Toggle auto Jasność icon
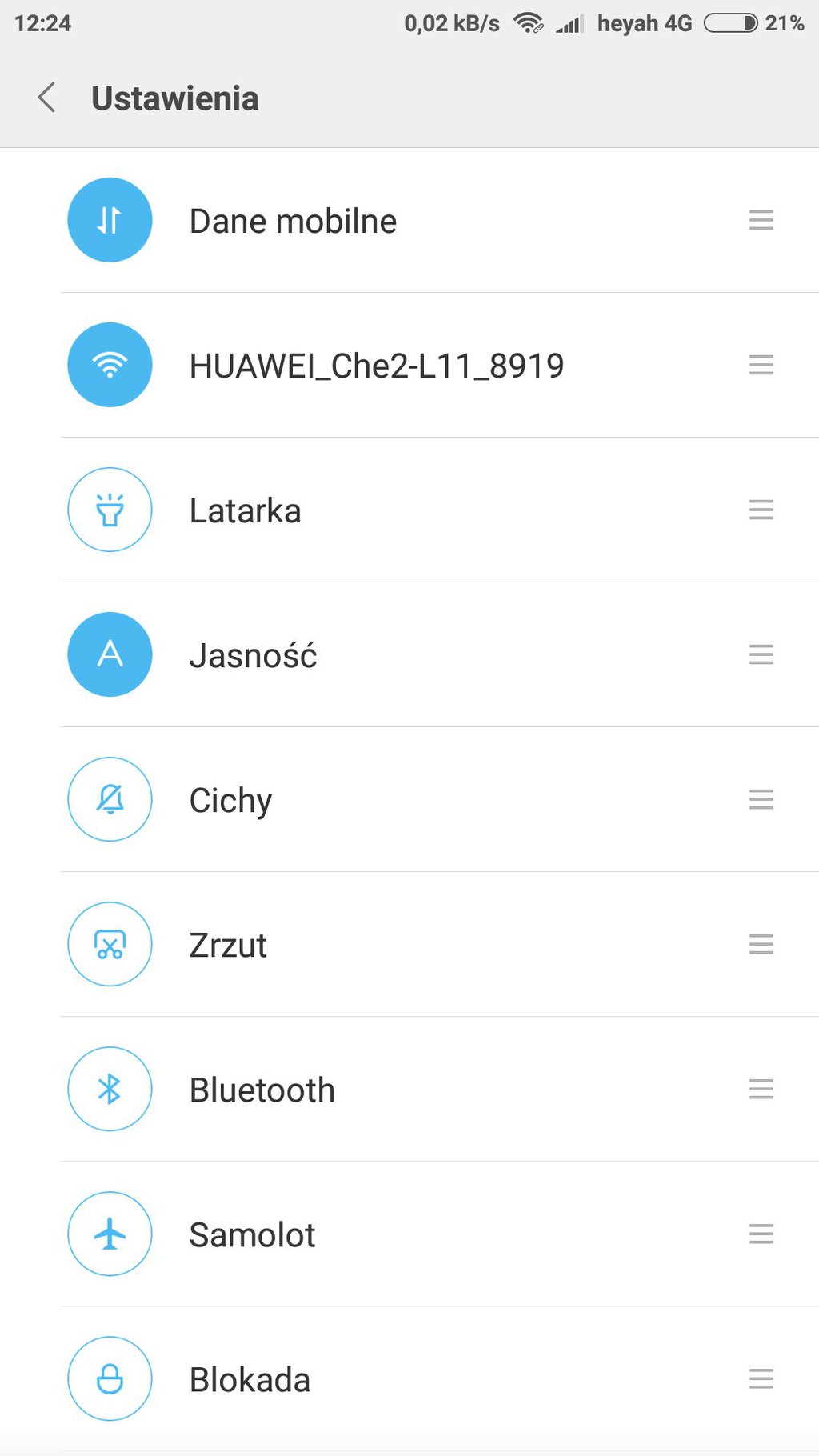The width and height of the screenshot is (819, 1456). (110, 654)
